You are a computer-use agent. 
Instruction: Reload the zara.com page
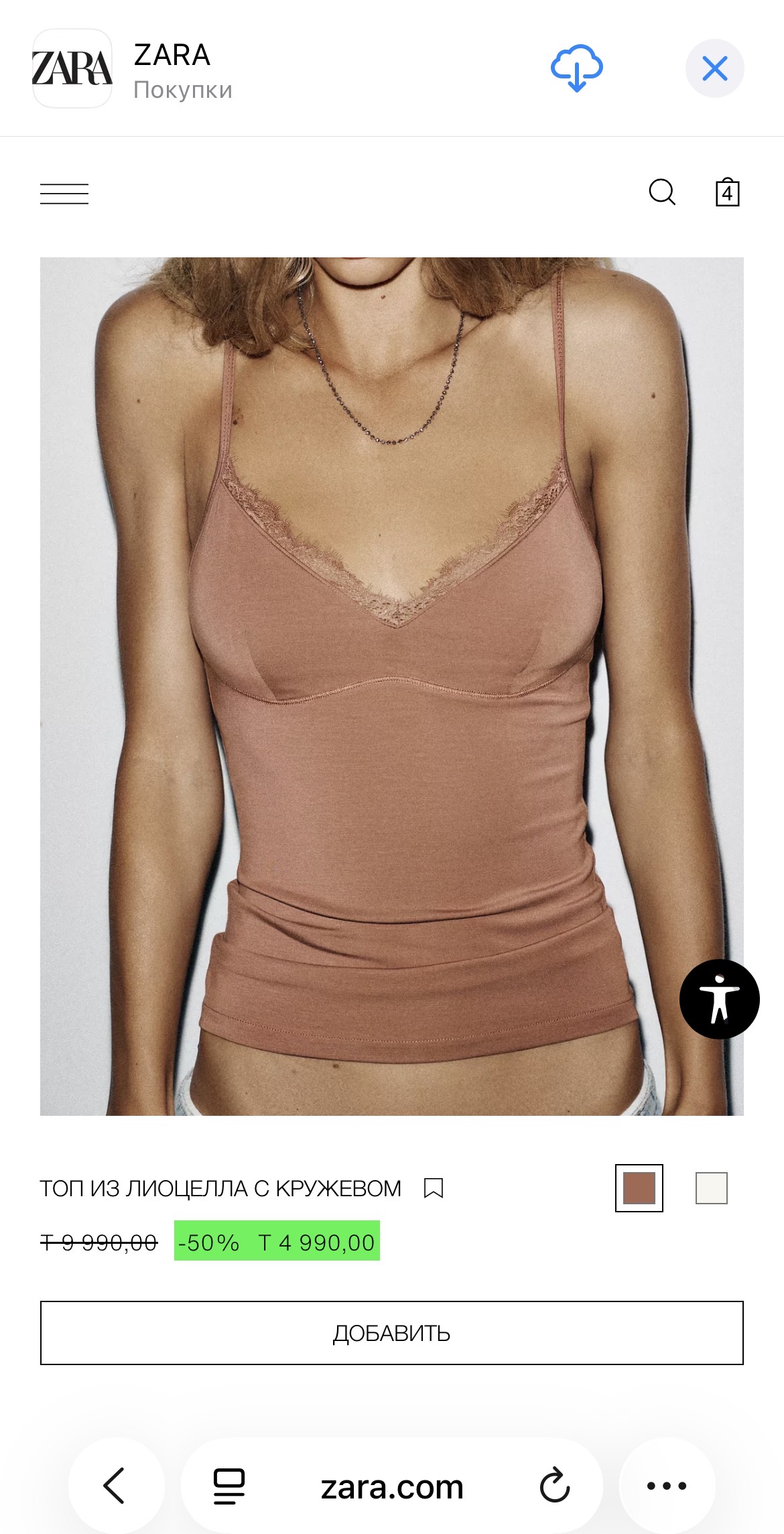[555, 1486]
